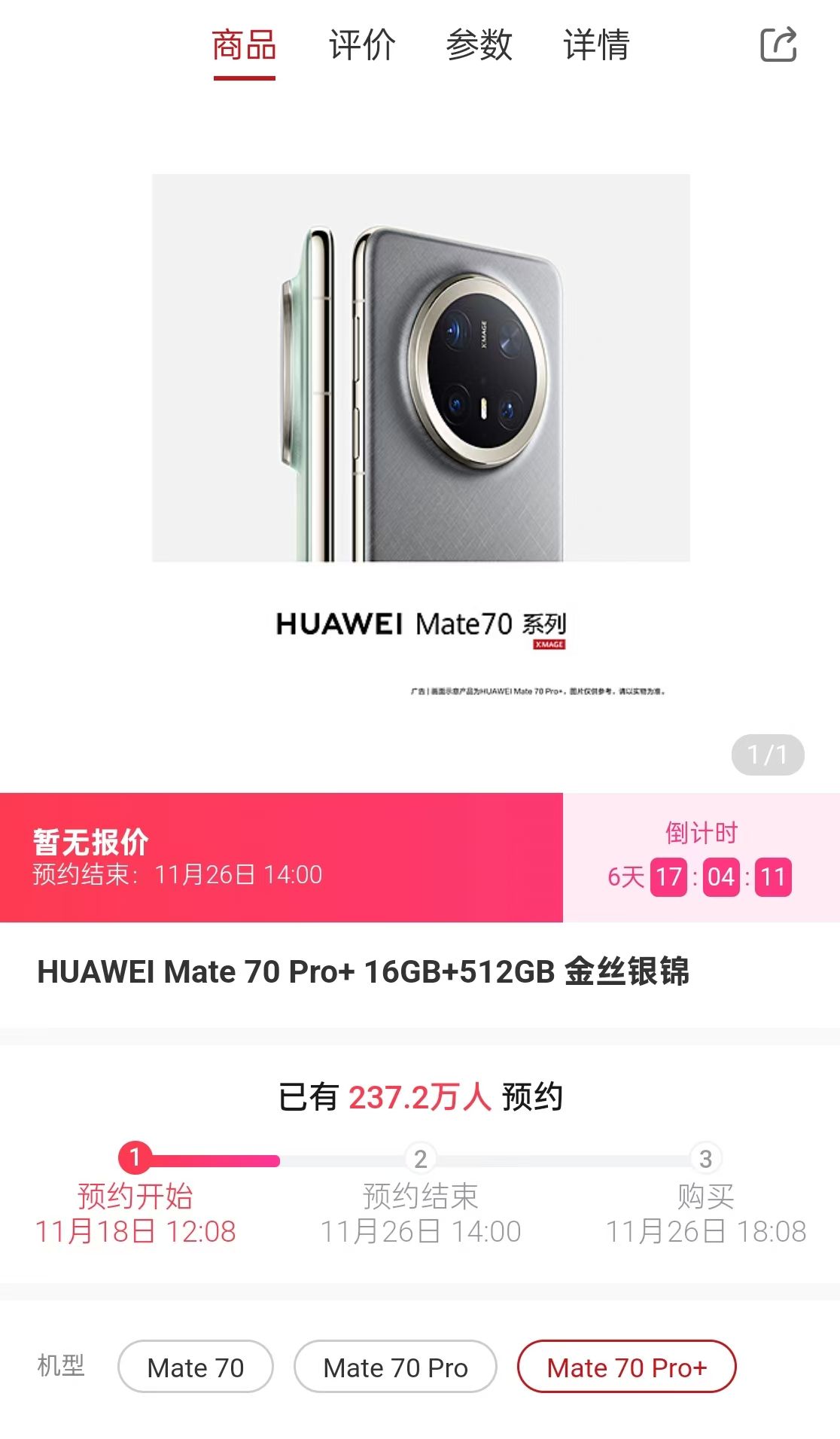Pick the Mate 70 Pro+ model chip

tap(626, 1367)
